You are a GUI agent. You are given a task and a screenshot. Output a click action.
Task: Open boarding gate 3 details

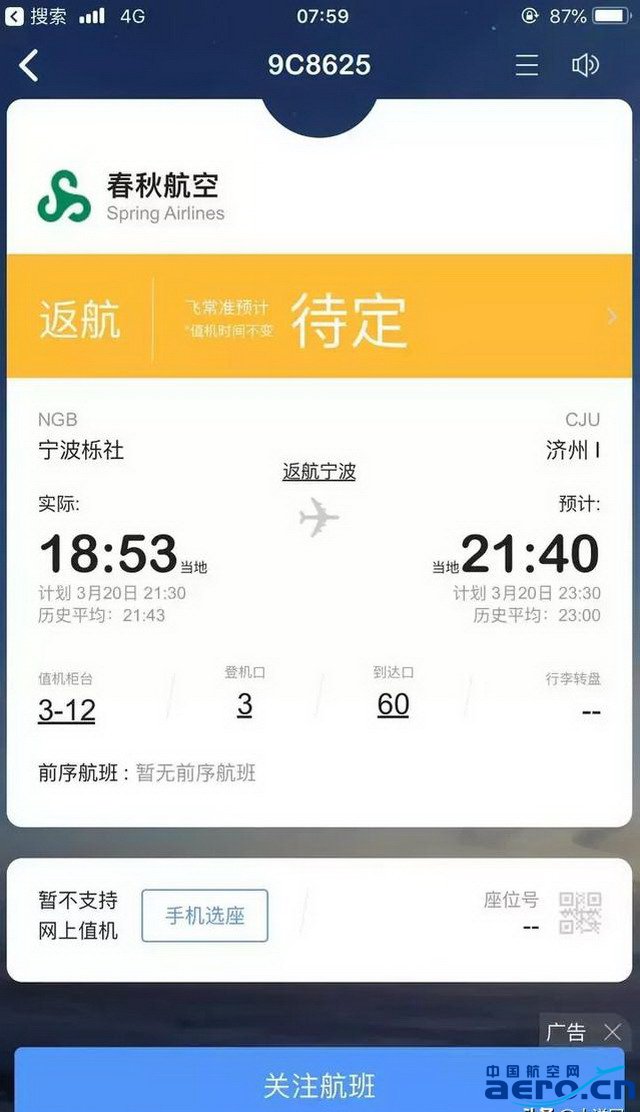(x=245, y=705)
